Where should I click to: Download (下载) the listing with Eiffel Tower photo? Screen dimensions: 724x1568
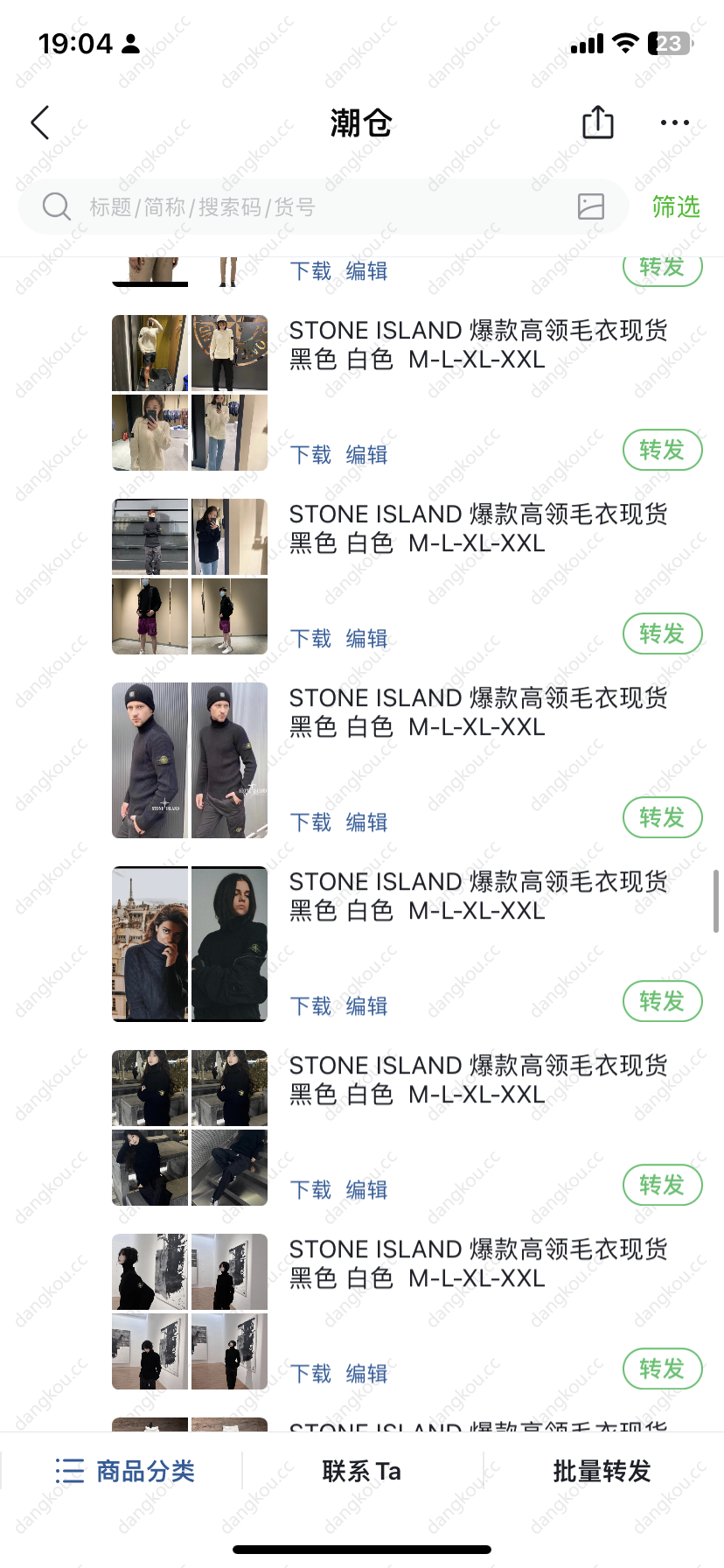(311, 1006)
